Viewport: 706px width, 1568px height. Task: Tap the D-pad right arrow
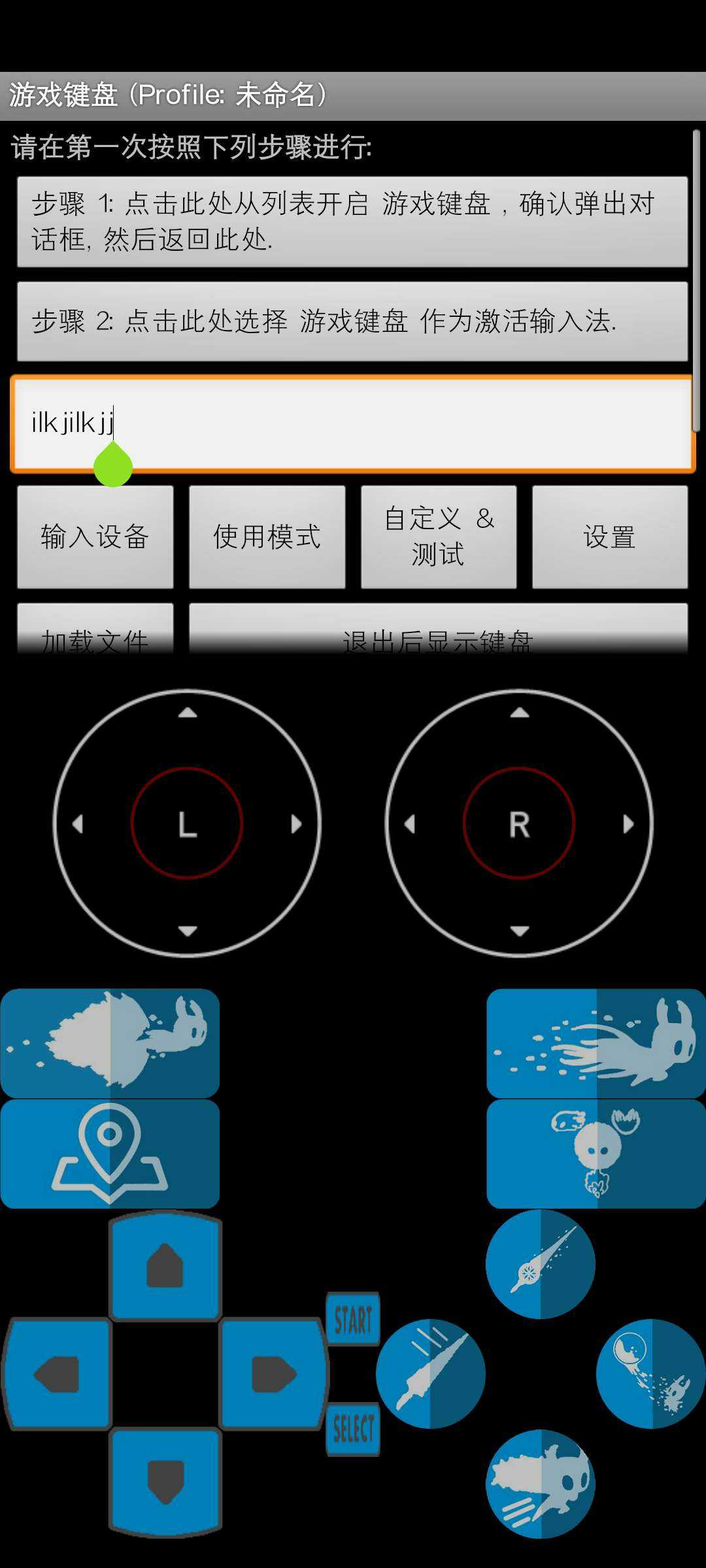pos(273,1374)
